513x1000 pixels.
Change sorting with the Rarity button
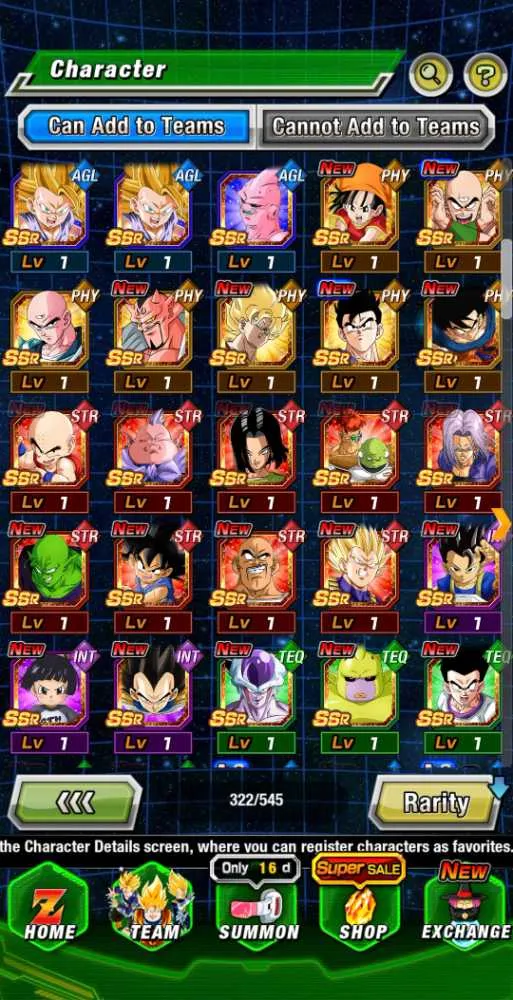435,802
